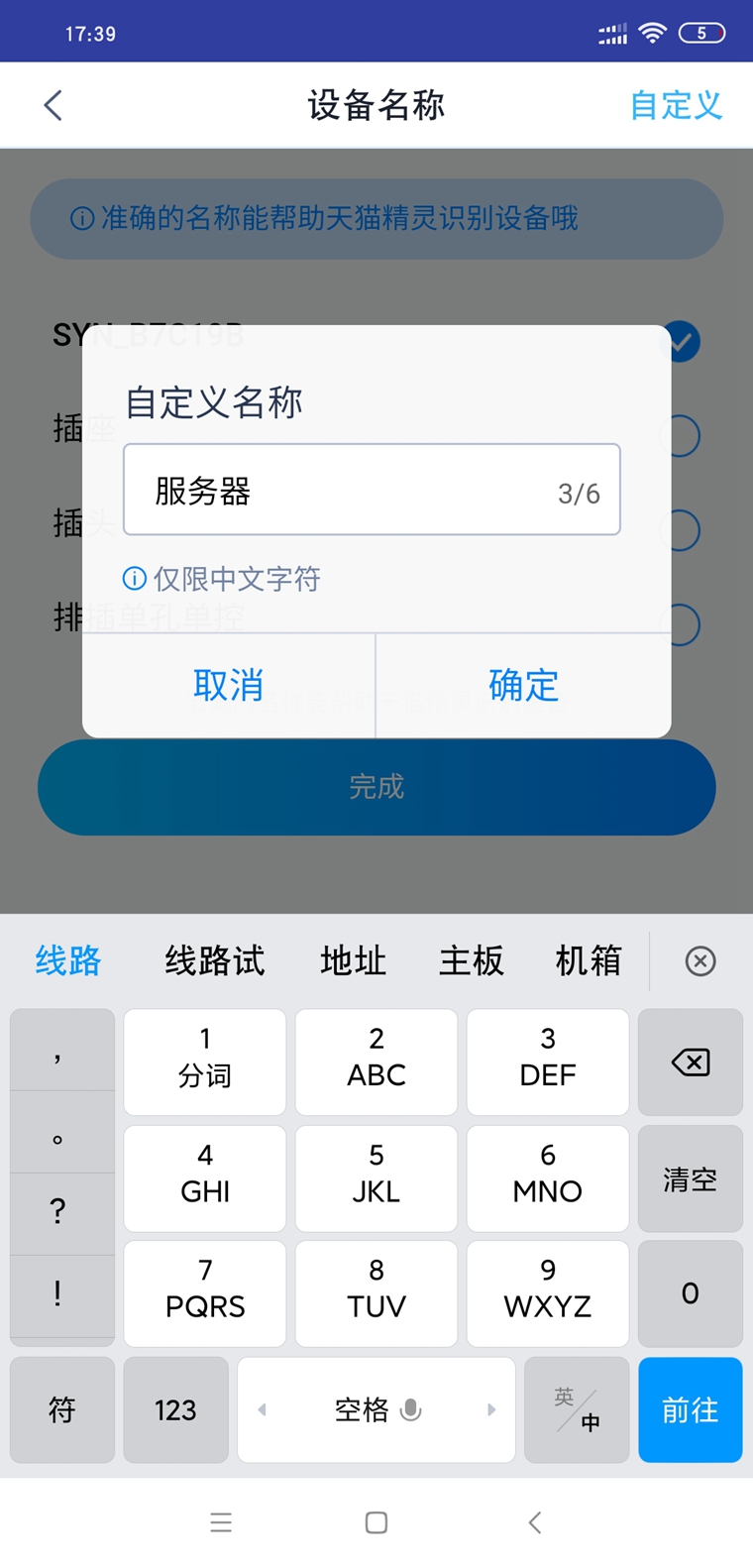Tap the blue 前往 key
This screenshot has width=753, height=1568.
click(691, 1409)
